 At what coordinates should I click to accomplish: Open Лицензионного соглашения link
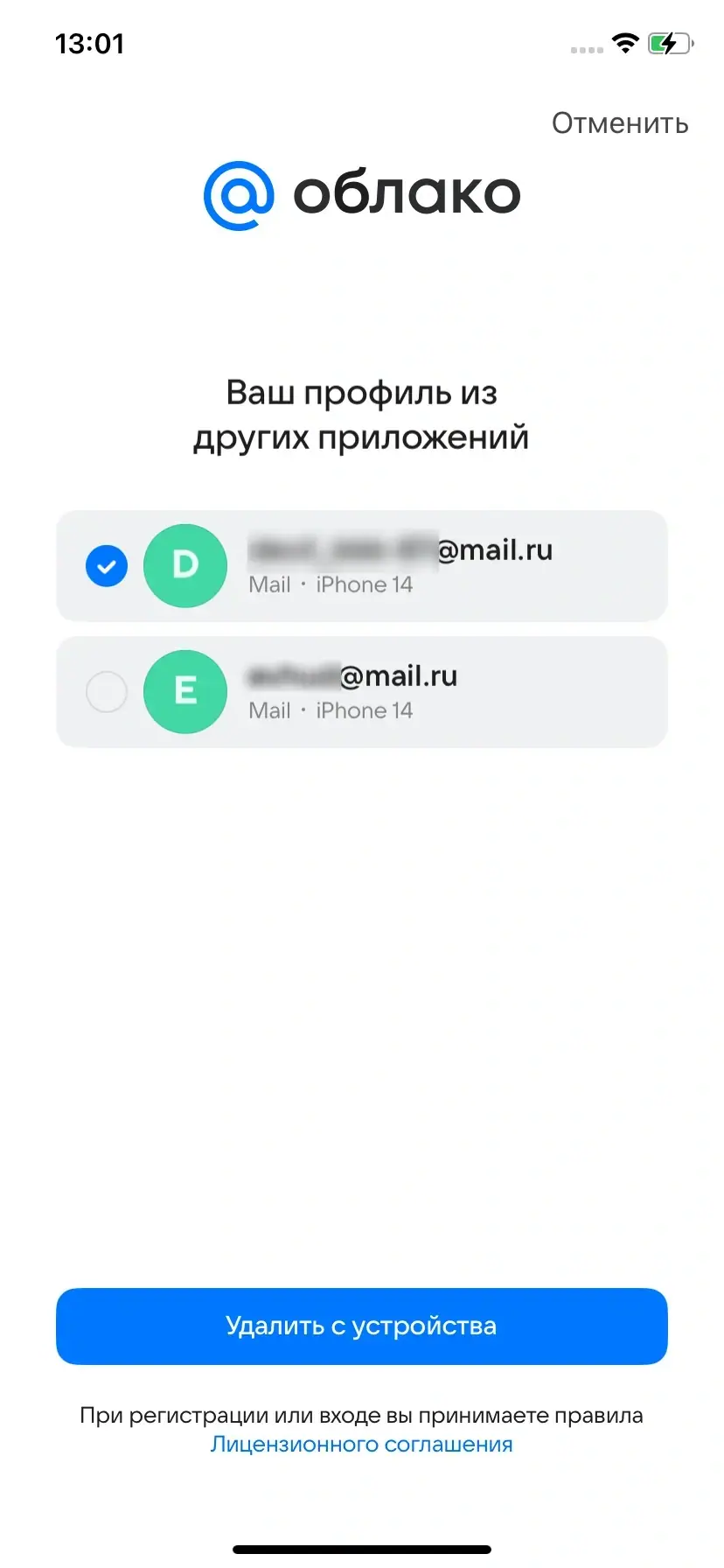(361, 1444)
